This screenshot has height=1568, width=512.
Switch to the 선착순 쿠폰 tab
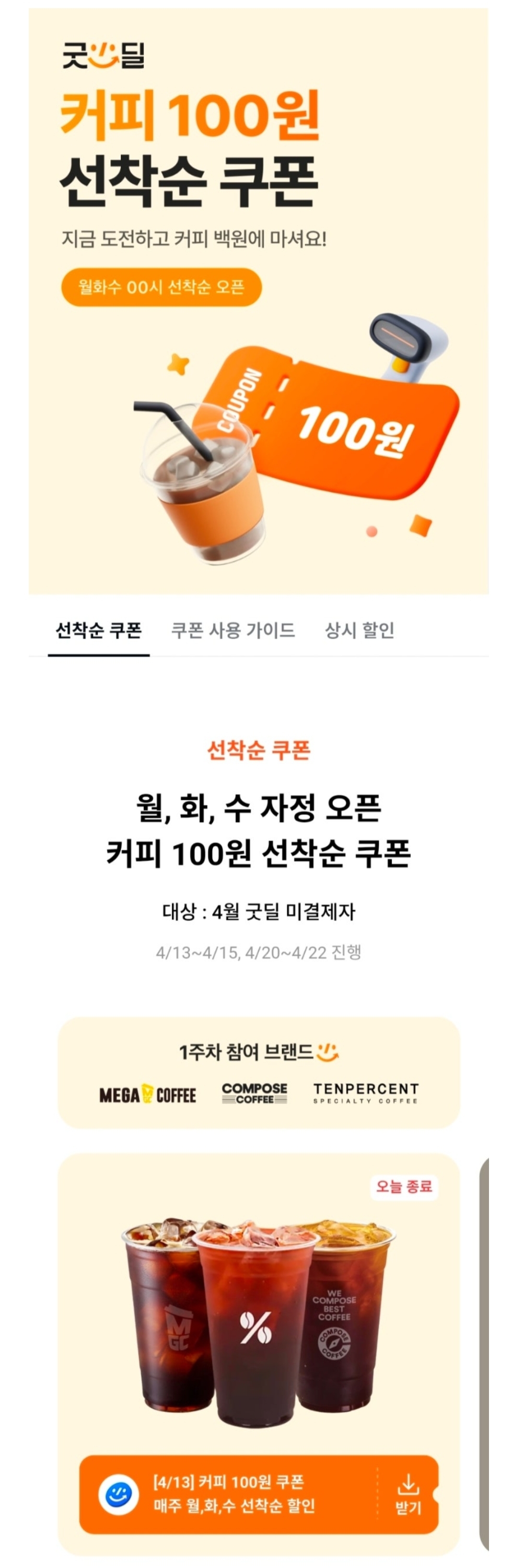point(98,630)
